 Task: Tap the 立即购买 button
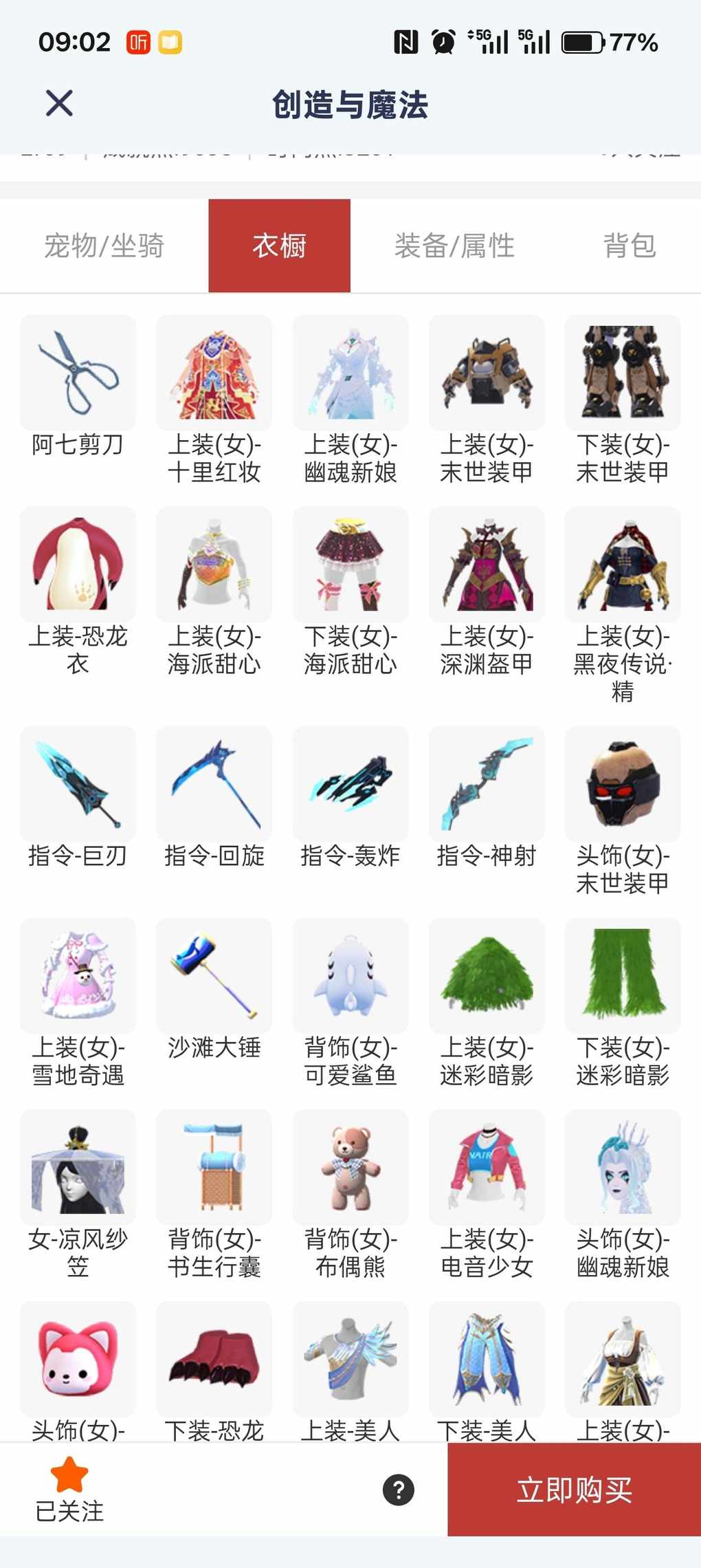[574, 1490]
